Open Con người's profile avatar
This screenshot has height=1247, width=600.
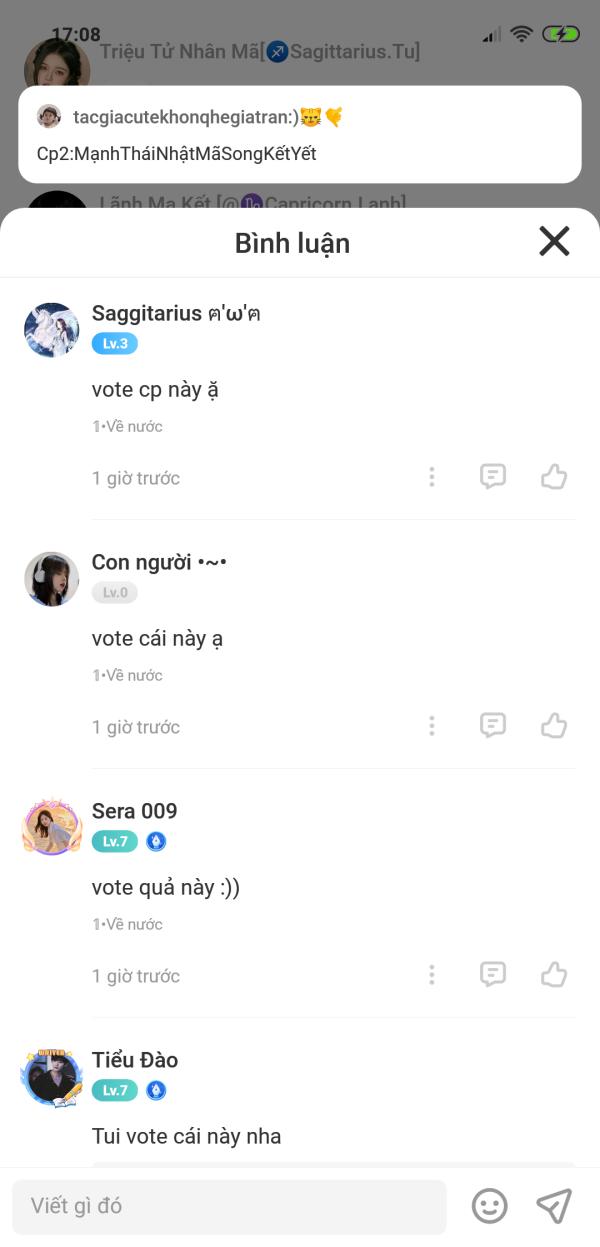point(51,579)
